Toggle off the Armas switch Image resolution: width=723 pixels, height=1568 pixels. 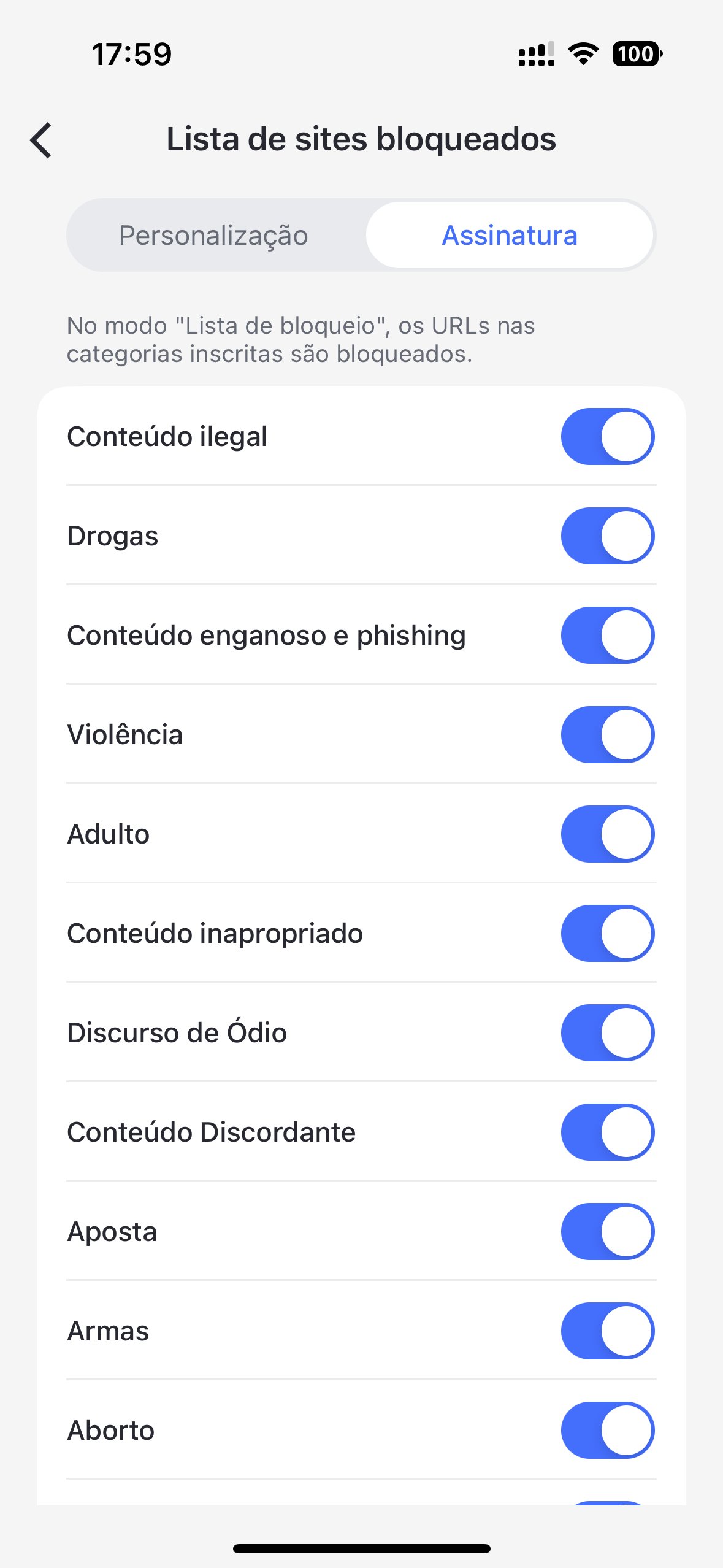608,1331
